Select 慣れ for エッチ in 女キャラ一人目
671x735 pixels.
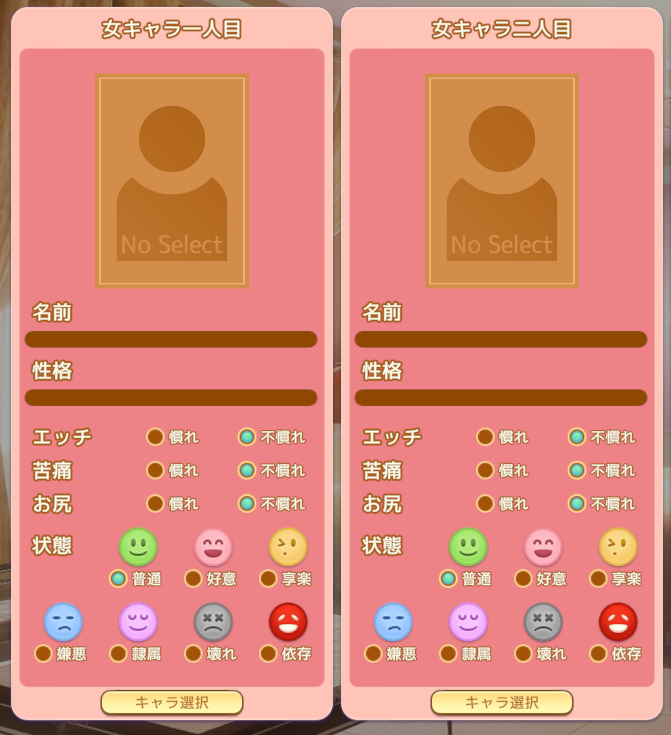click(155, 437)
